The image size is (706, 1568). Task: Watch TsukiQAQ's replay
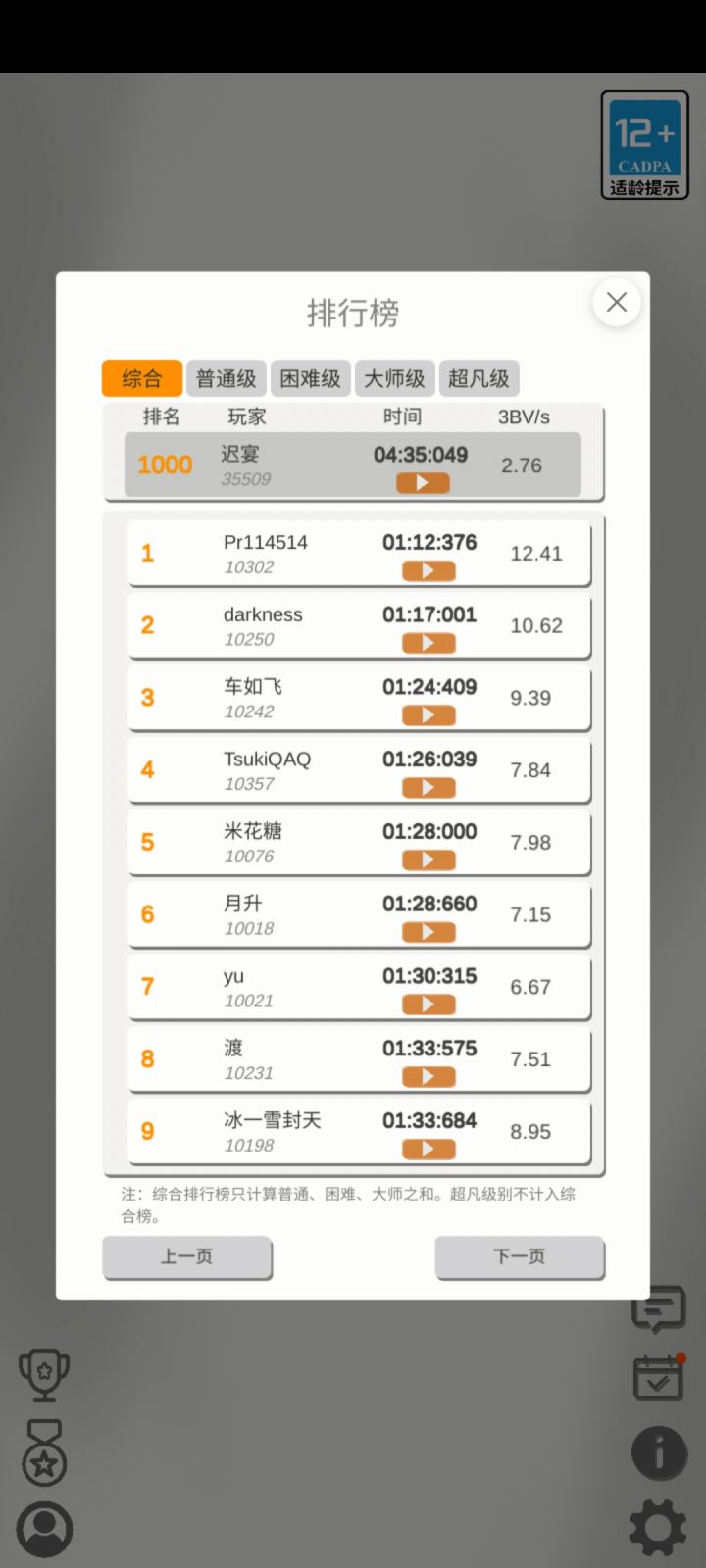pyautogui.click(x=429, y=788)
